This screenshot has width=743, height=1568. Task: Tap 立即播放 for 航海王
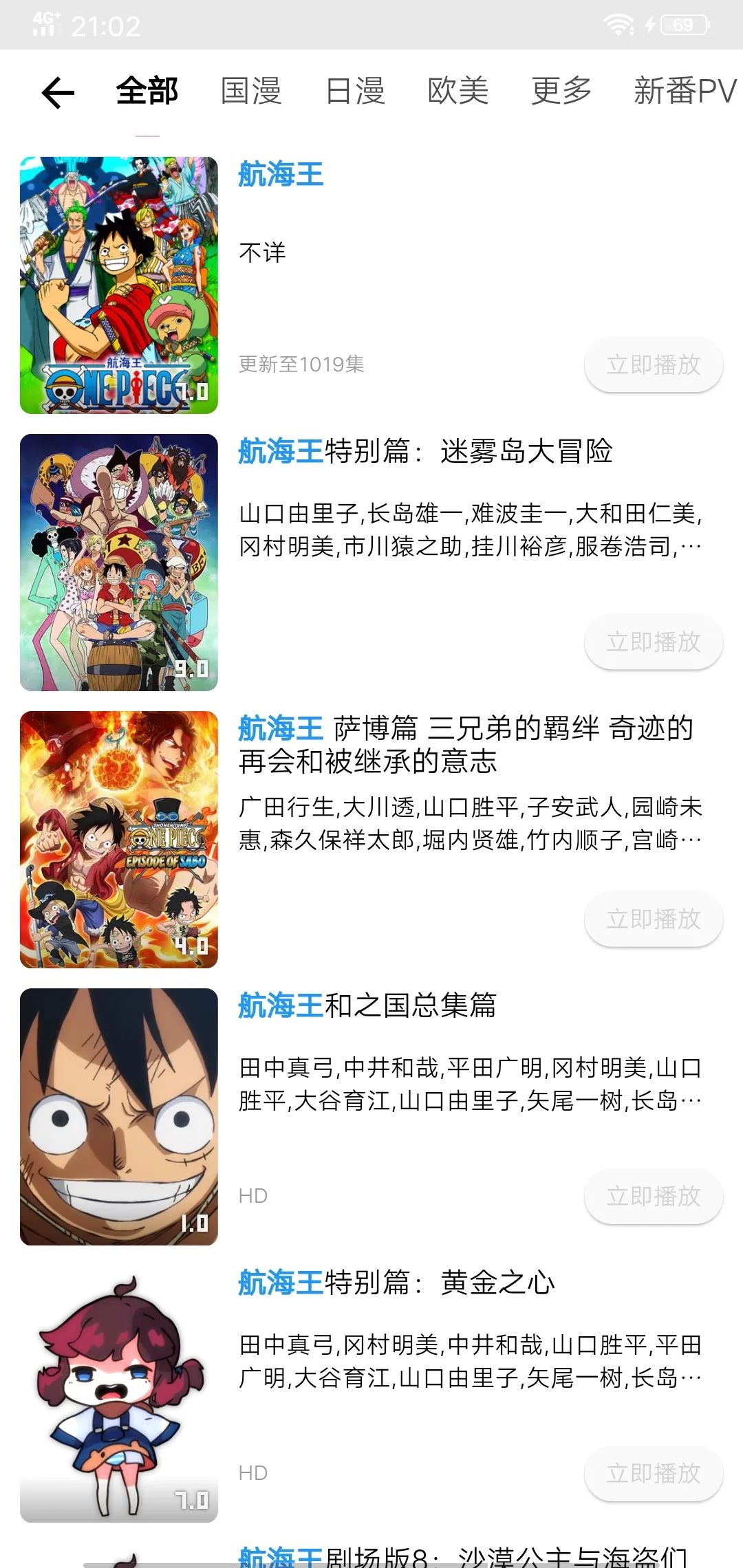tap(653, 365)
